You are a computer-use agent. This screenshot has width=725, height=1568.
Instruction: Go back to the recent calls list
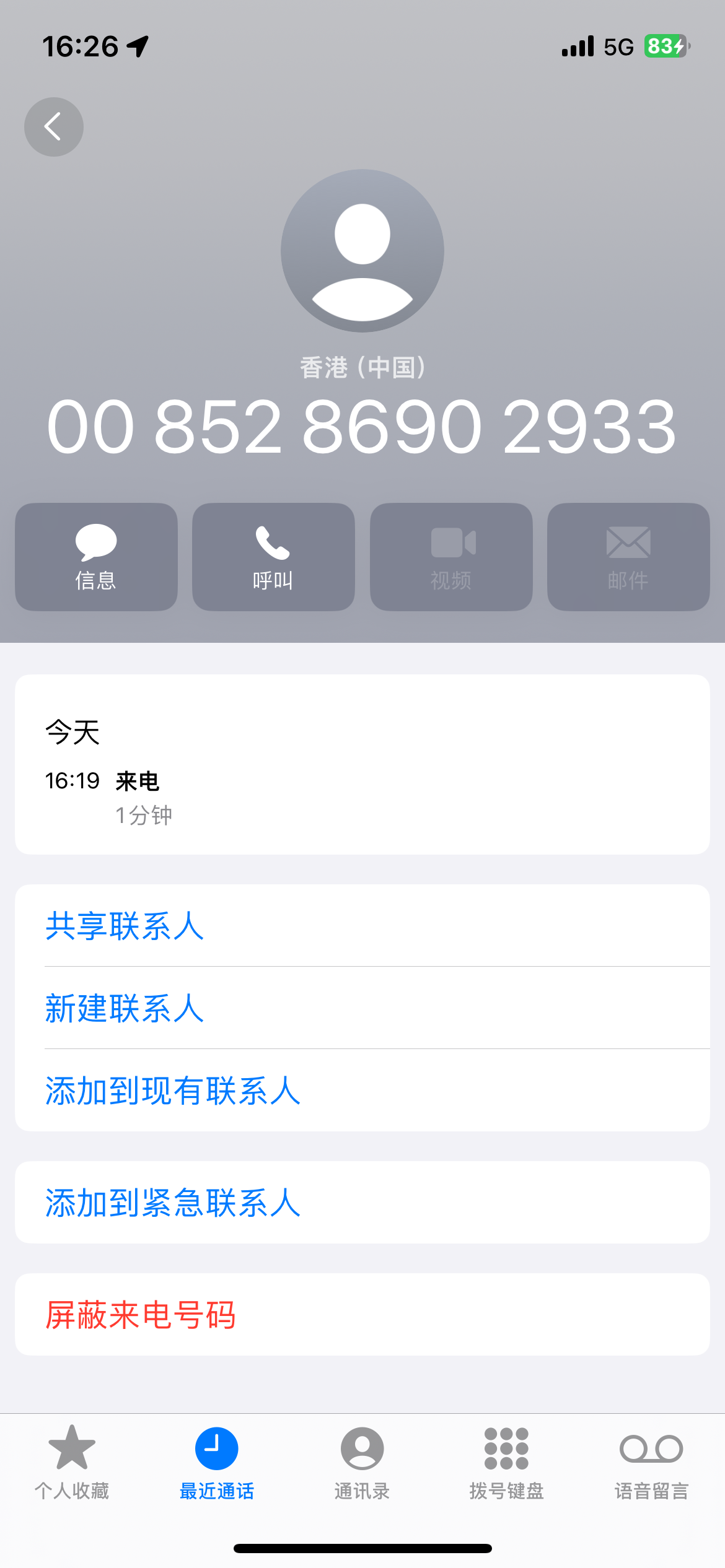point(54,127)
